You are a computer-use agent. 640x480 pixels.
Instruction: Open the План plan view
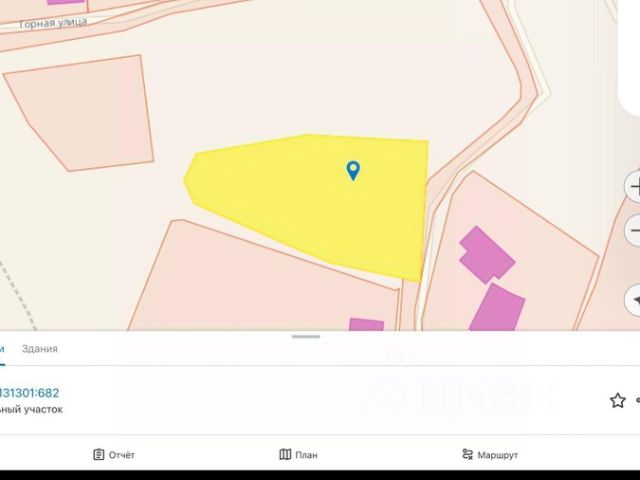tap(299, 454)
